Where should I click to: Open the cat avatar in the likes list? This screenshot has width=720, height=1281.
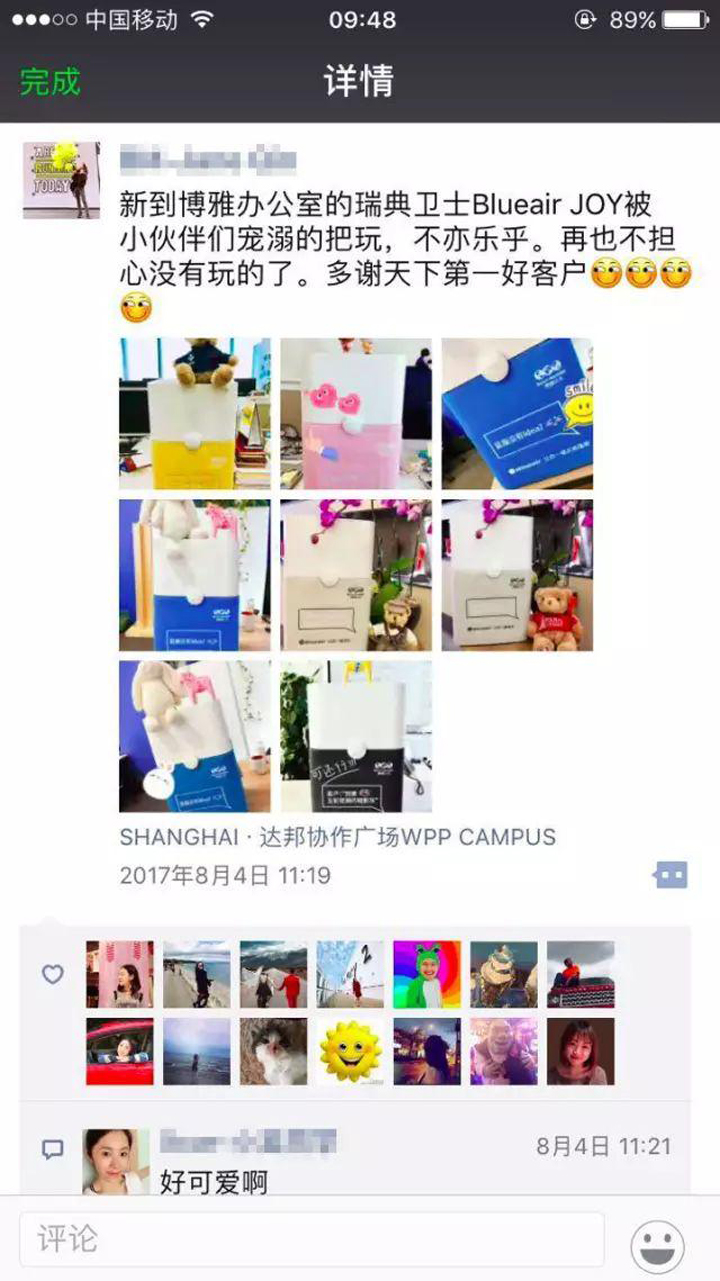[273, 1051]
